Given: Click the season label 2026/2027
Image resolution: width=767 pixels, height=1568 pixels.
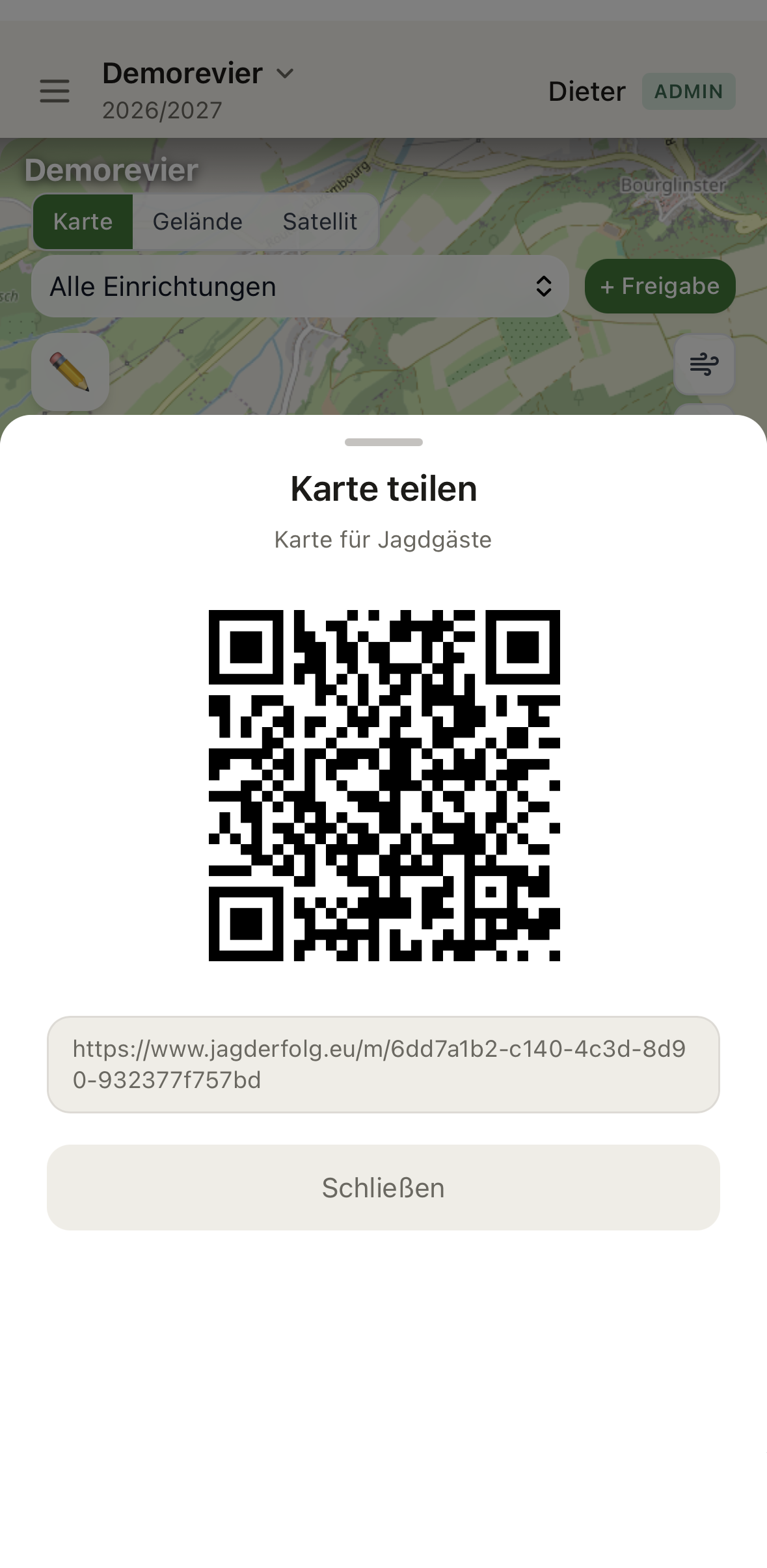Looking at the screenshot, I should 162,111.
